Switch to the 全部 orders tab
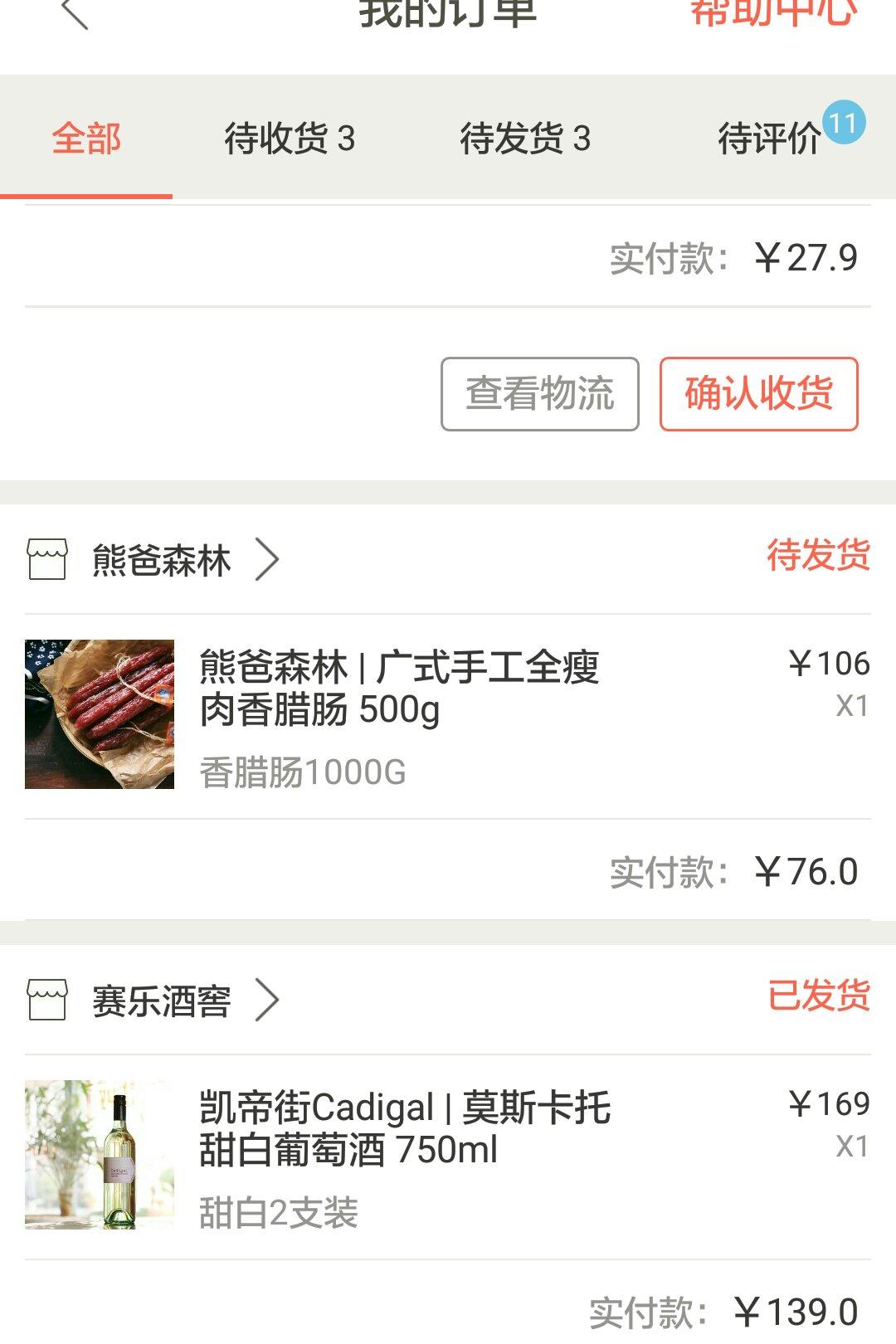896x1344 pixels. [86, 138]
